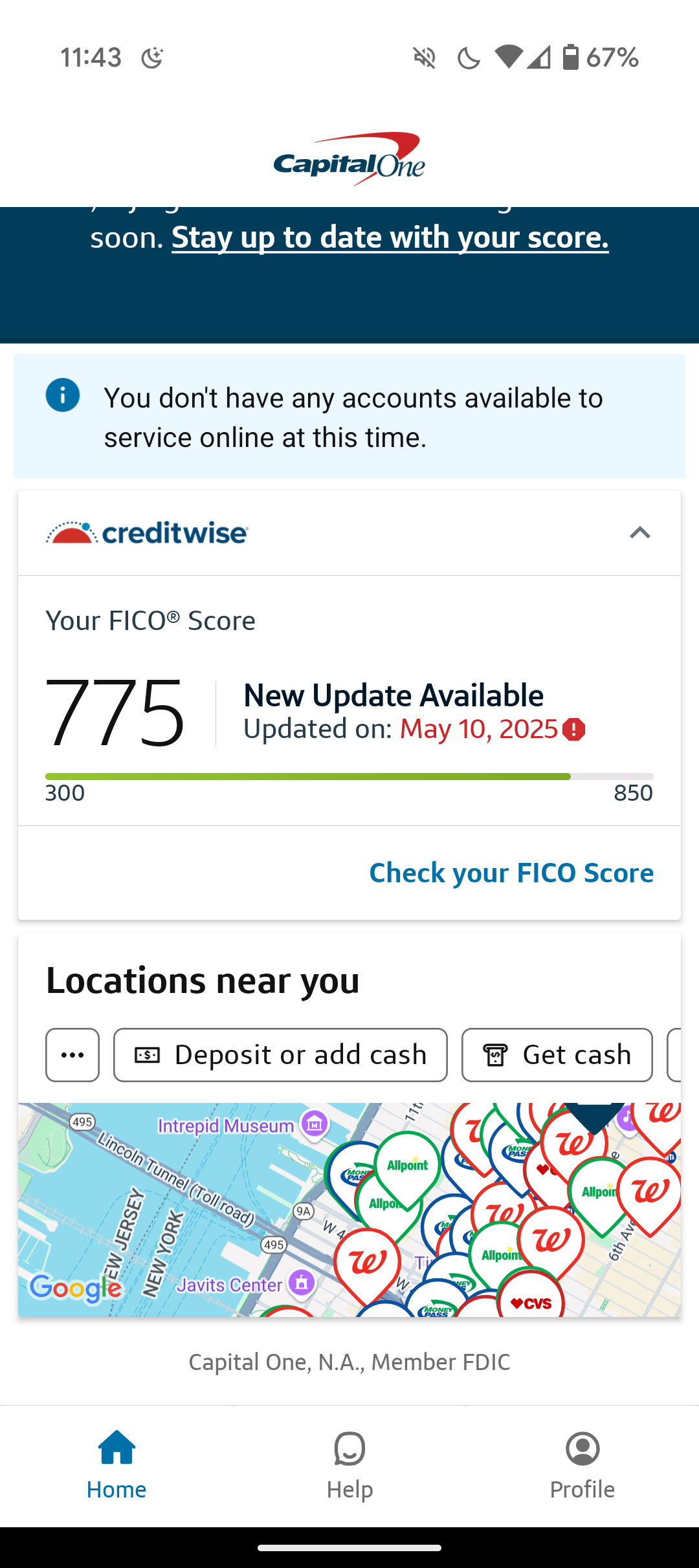Open the more location filters button
This screenshot has height=1568, width=699.
pos(72,1055)
